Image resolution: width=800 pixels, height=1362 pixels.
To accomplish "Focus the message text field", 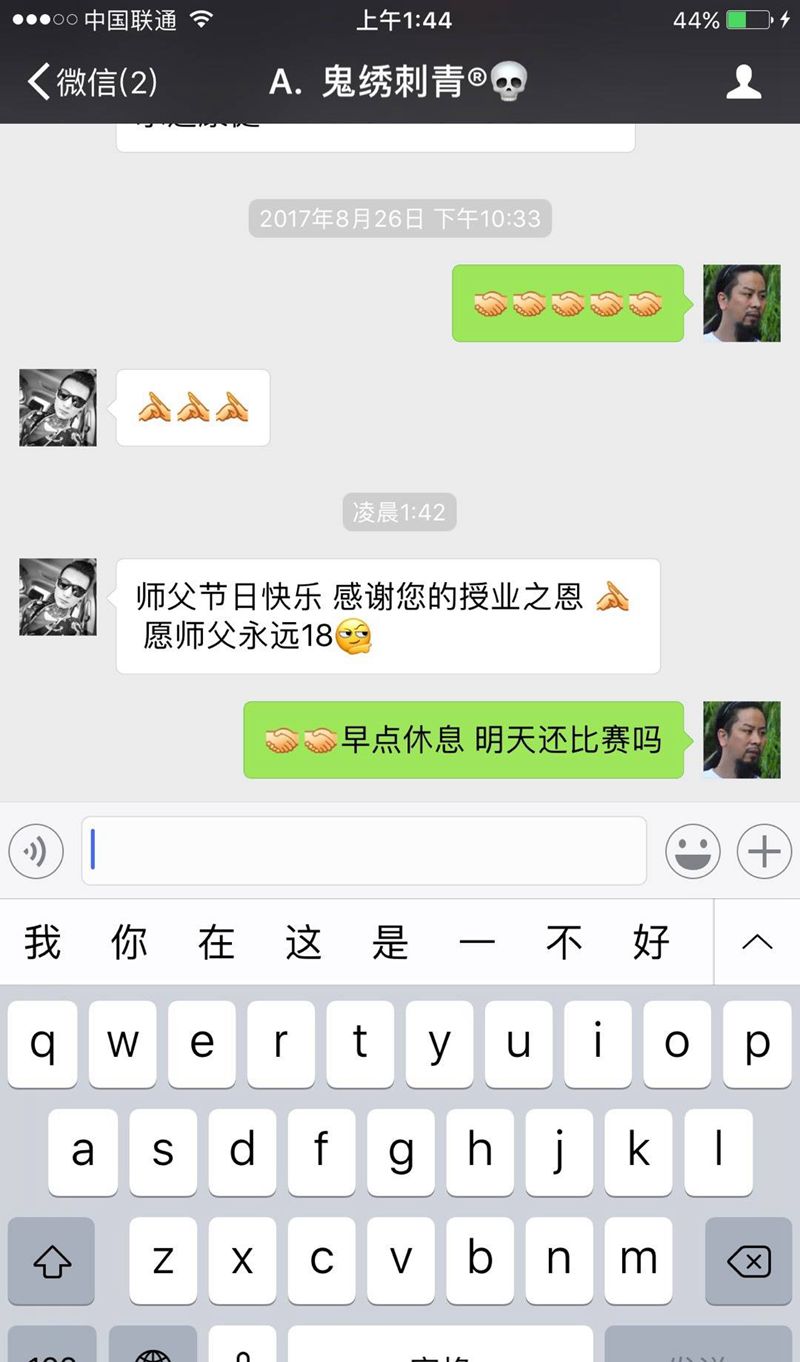I will tap(364, 852).
